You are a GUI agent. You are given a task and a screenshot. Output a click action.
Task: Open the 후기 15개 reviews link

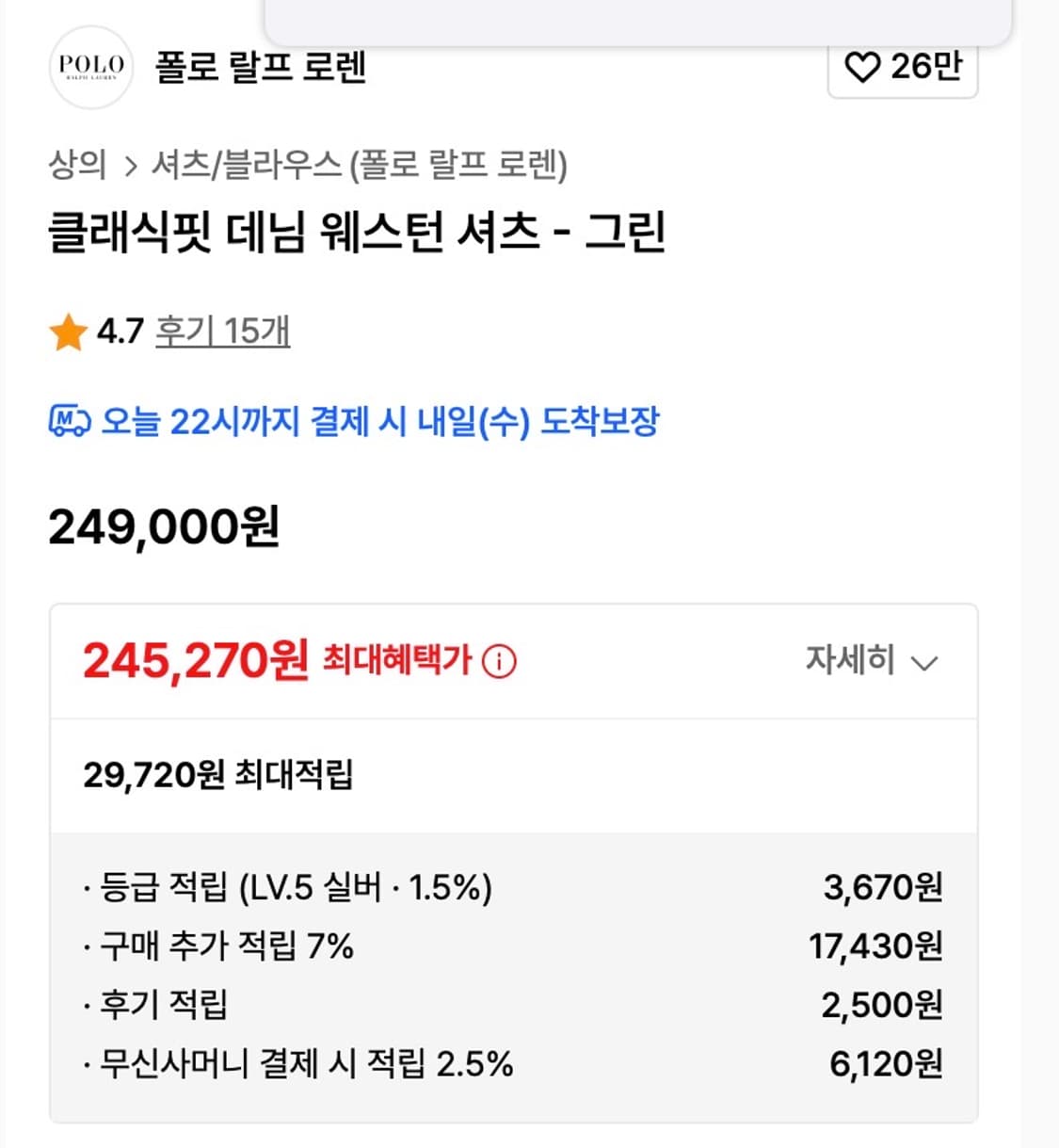223,331
